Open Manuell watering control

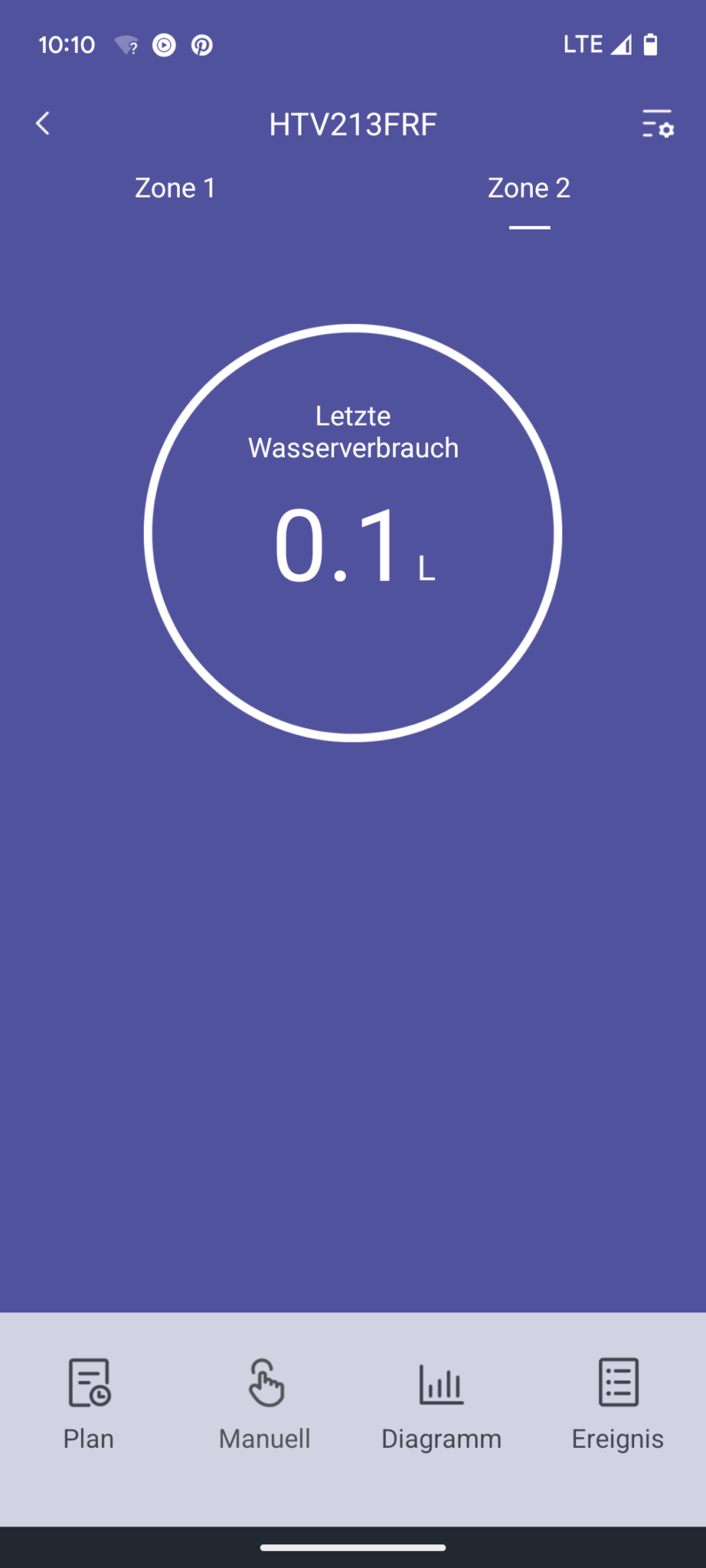265,1405
